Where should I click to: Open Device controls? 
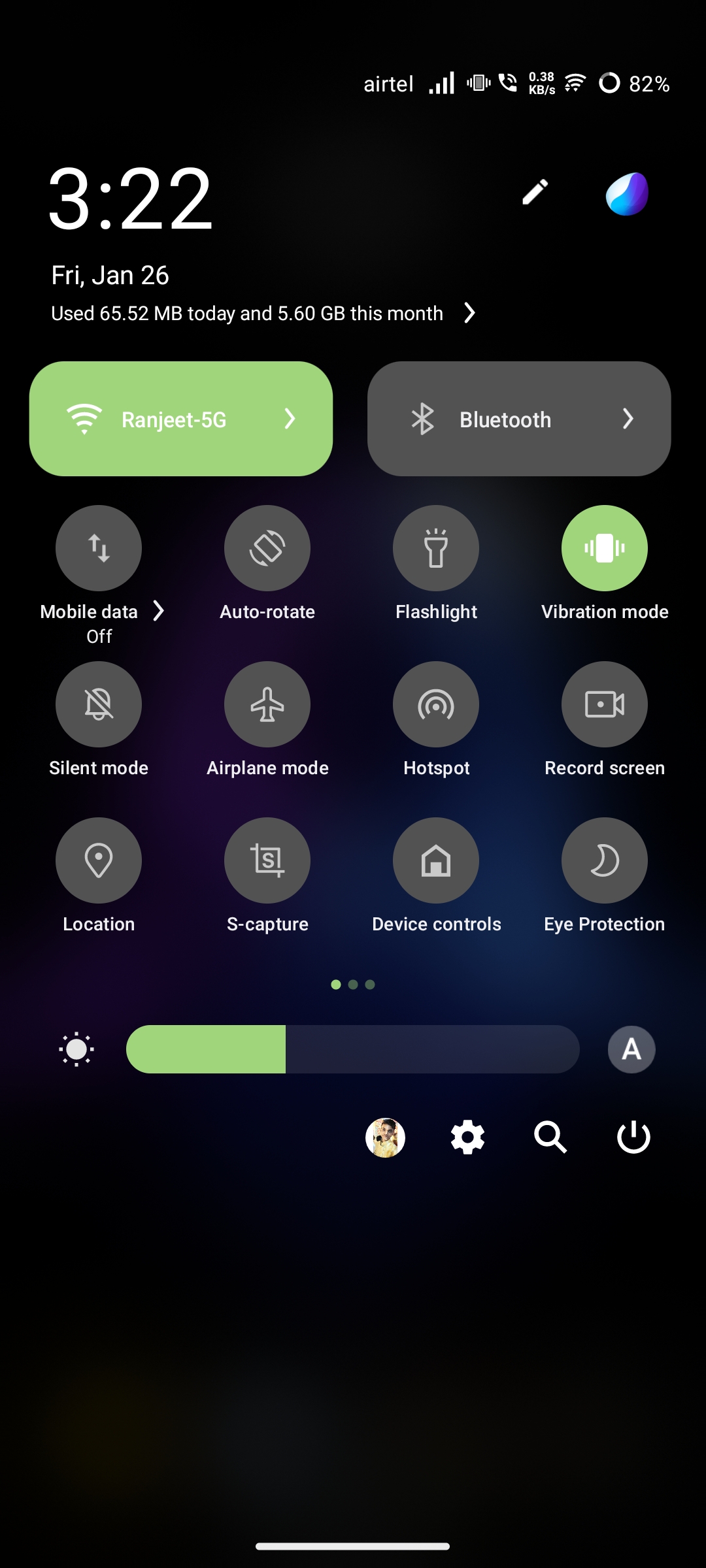coord(436,860)
